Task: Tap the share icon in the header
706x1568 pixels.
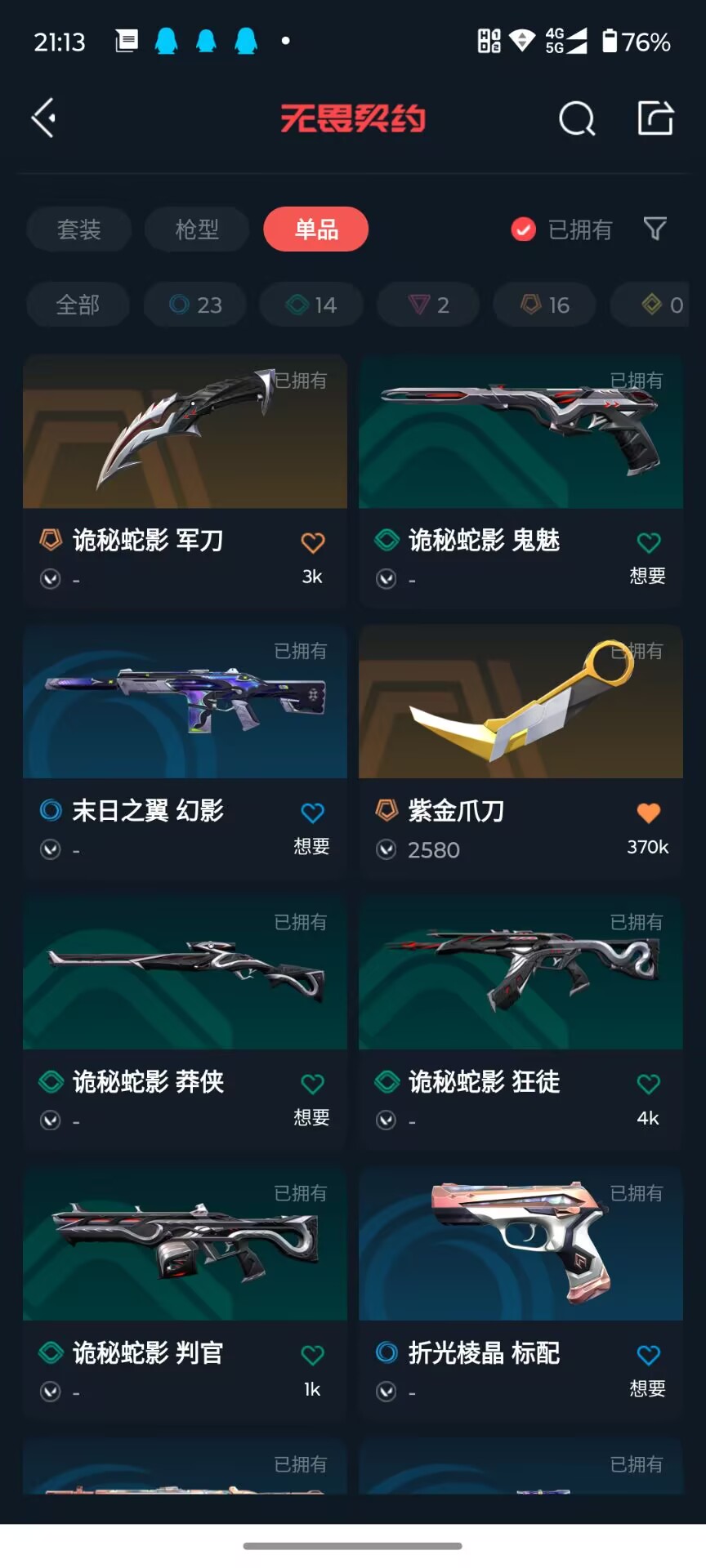Action: pyautogui.click(x=655, y=118)
